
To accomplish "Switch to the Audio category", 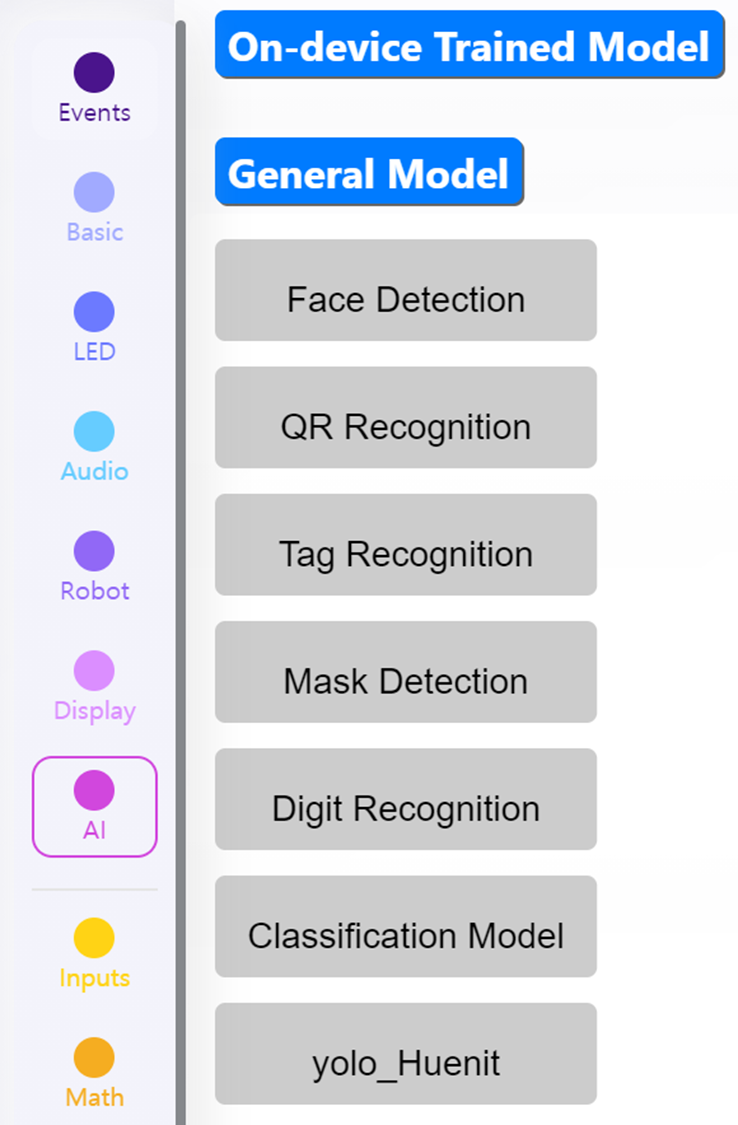I will click(94, 448).
